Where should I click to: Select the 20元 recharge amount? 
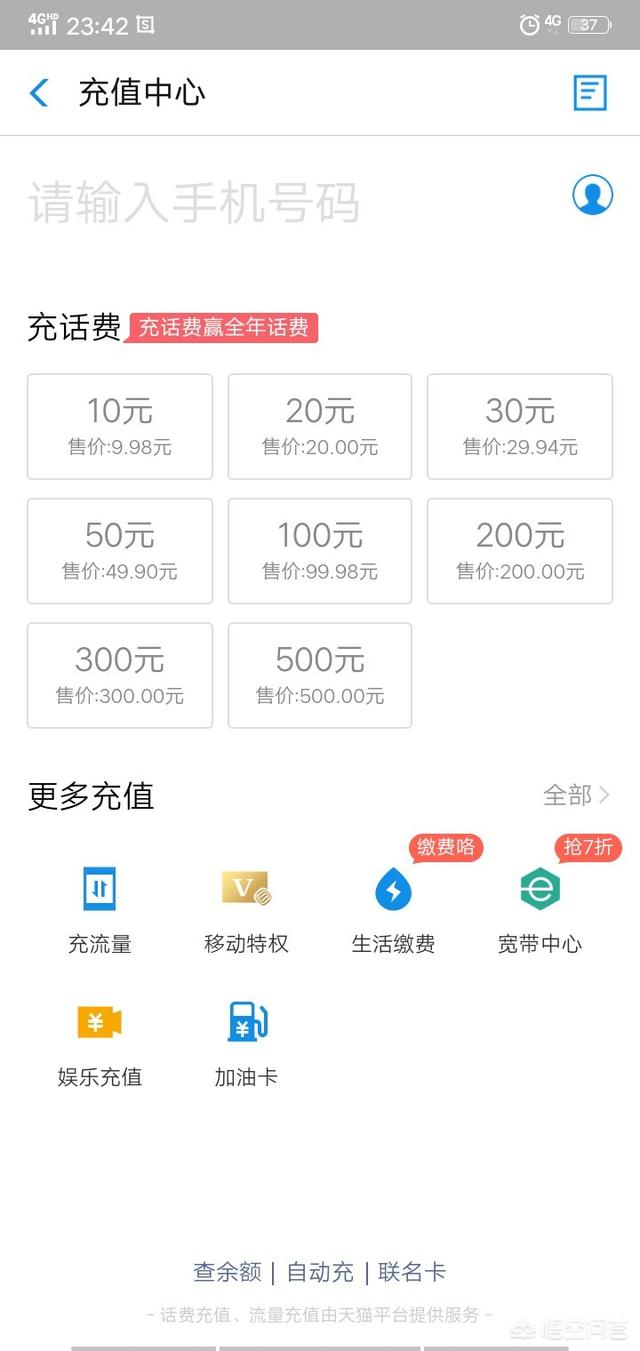320,426
